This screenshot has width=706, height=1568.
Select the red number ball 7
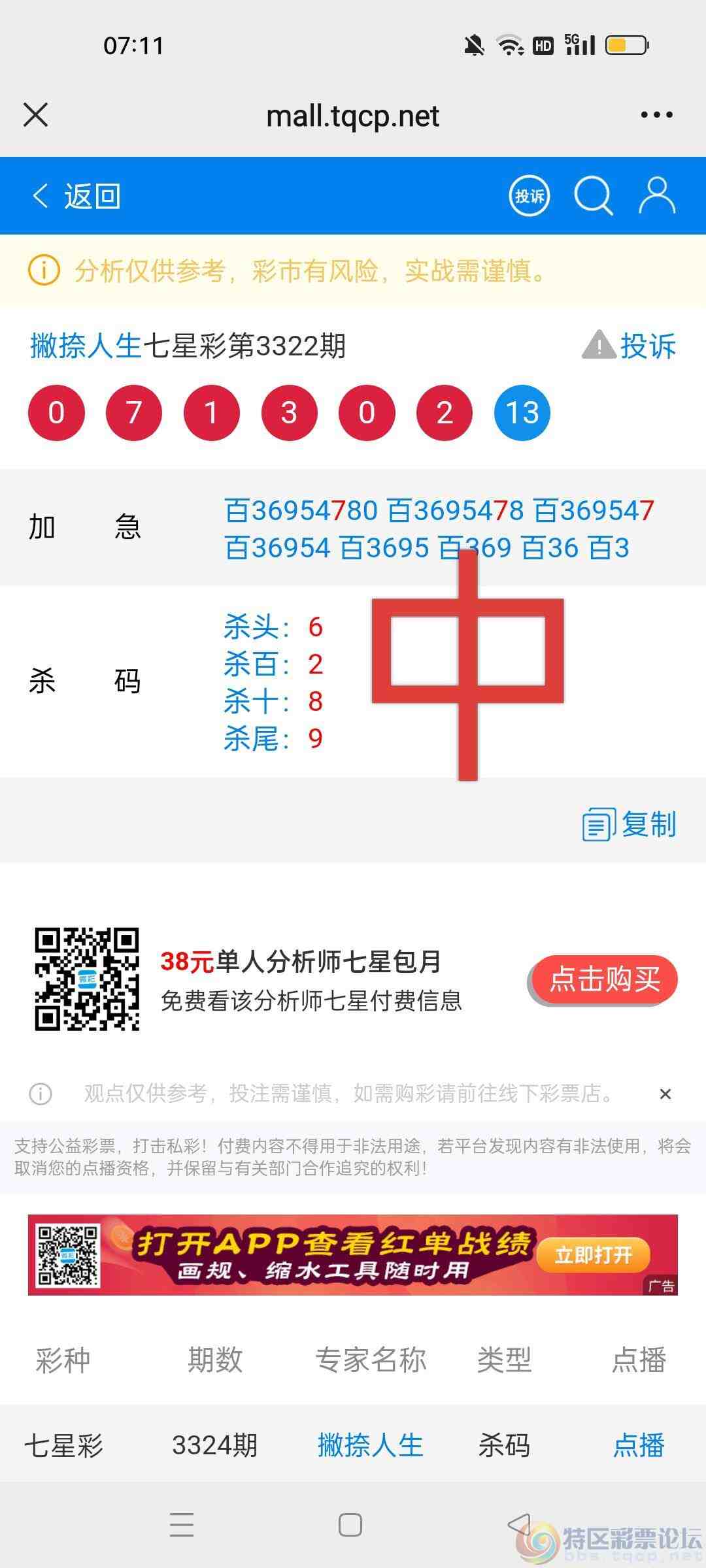(x=133, y=412)
